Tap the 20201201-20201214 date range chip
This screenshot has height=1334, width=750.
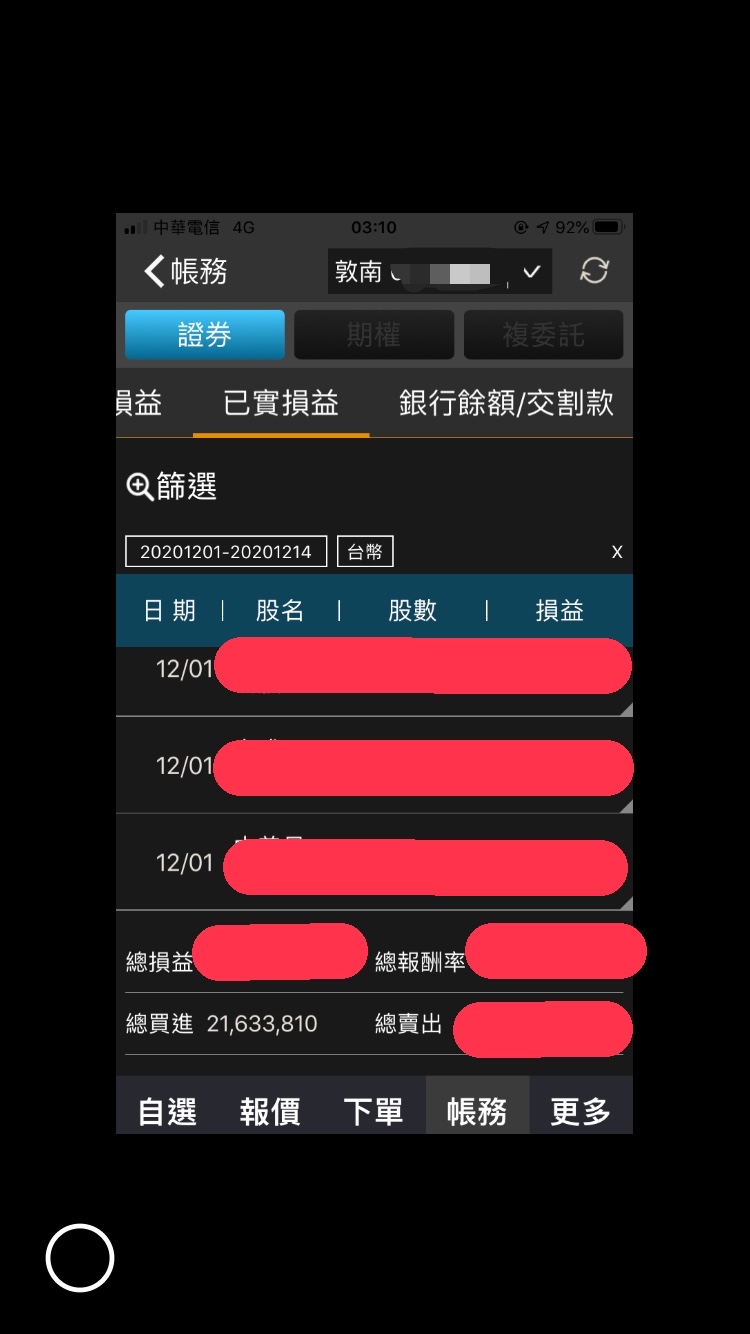coord(226,551)
